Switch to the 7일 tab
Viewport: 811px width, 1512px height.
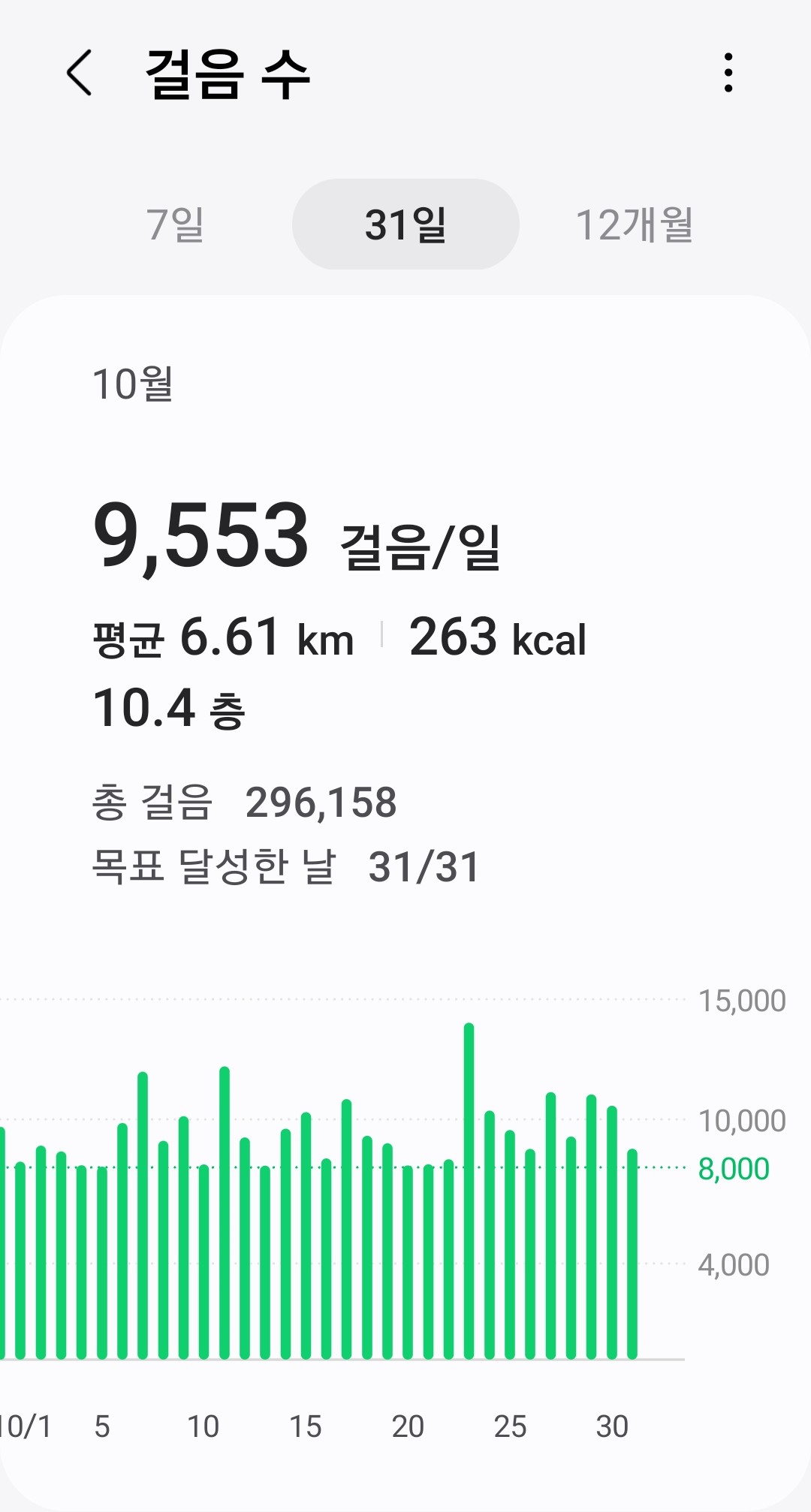coord(175,224)
